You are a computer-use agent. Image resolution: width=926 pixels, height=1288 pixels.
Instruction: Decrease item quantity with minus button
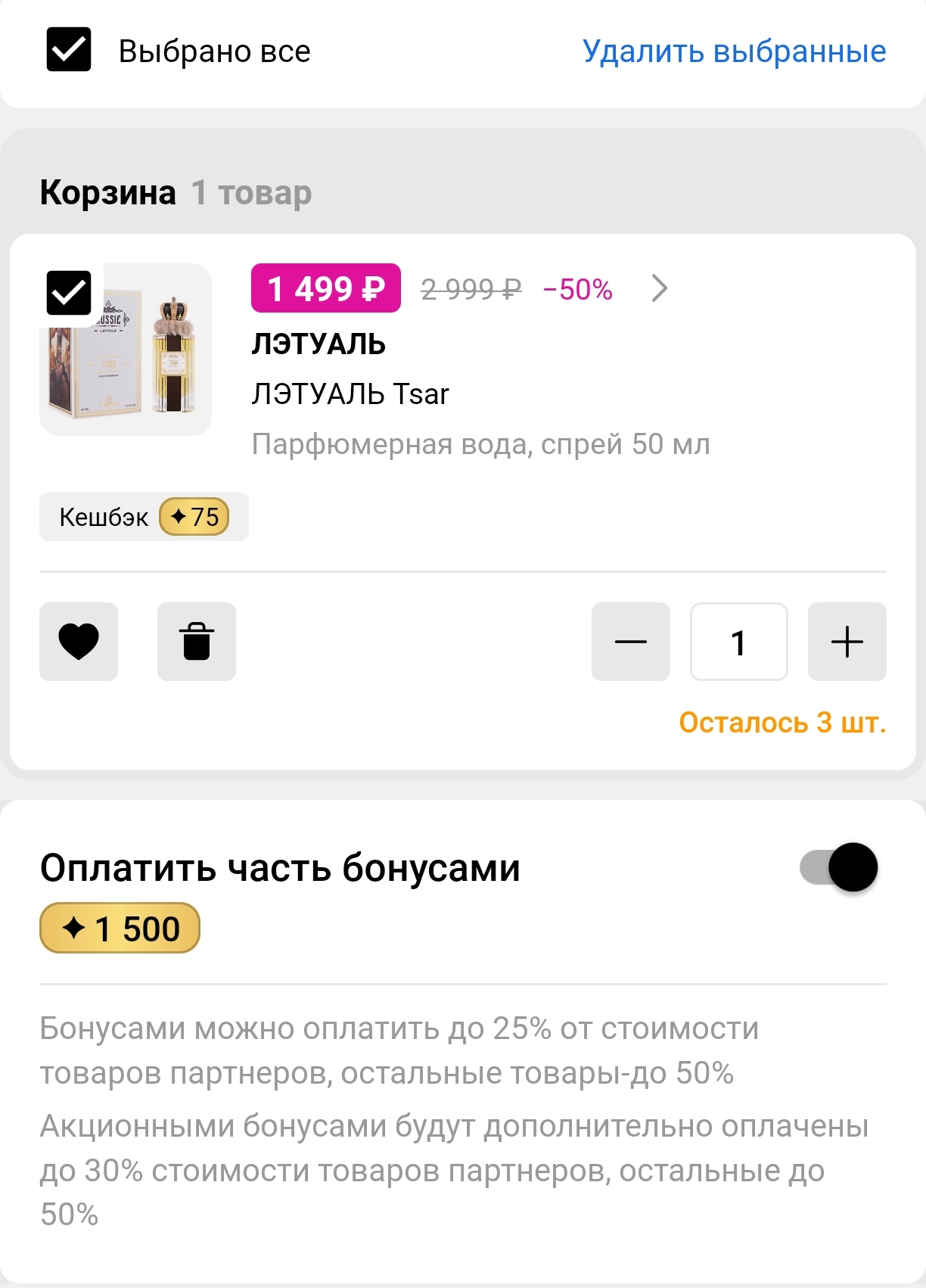[x=630, y=642]
